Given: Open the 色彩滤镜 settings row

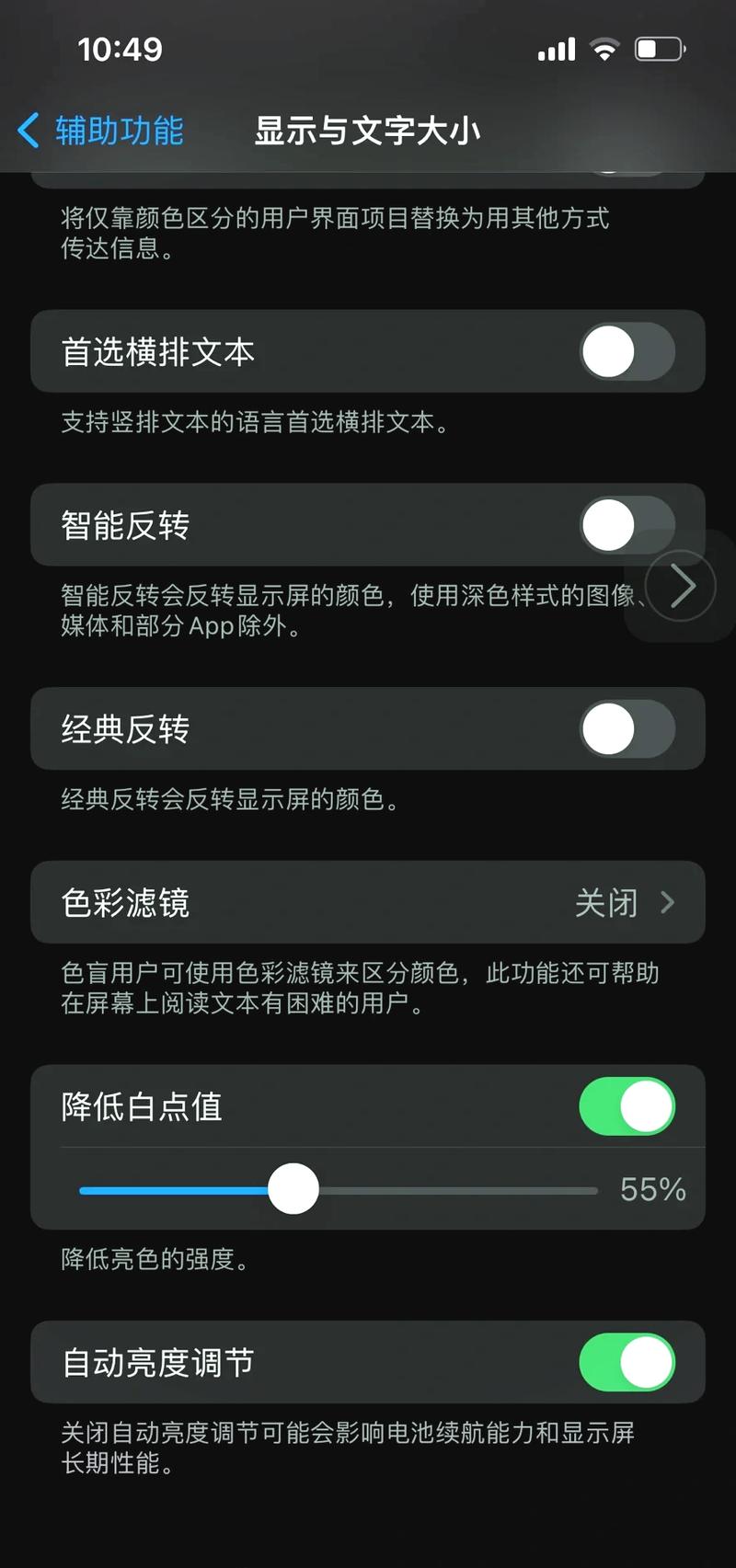Looking at the screenshot, I should (x=368, y=902).
